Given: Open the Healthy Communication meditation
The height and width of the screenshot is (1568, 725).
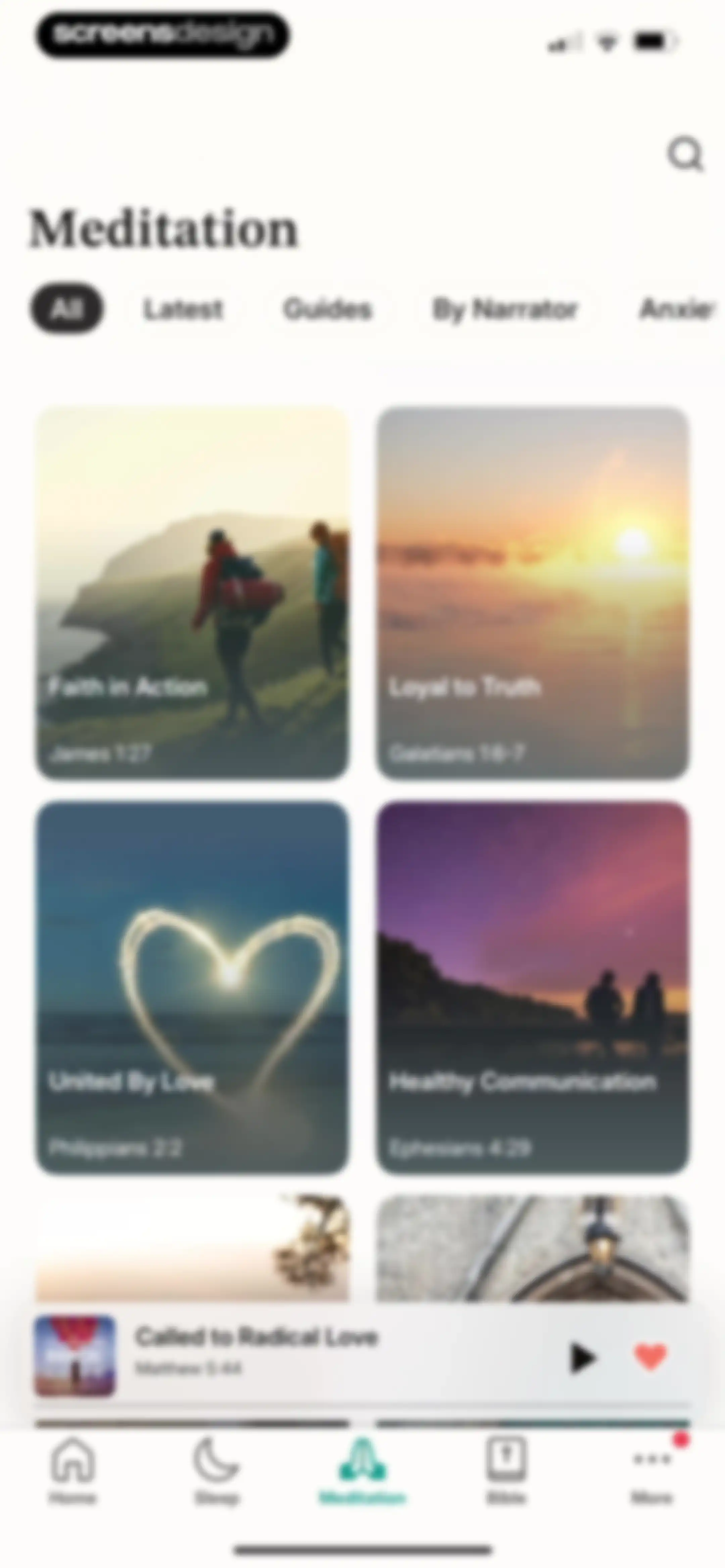Looking at the screenshot, I should tap(533, 988).
